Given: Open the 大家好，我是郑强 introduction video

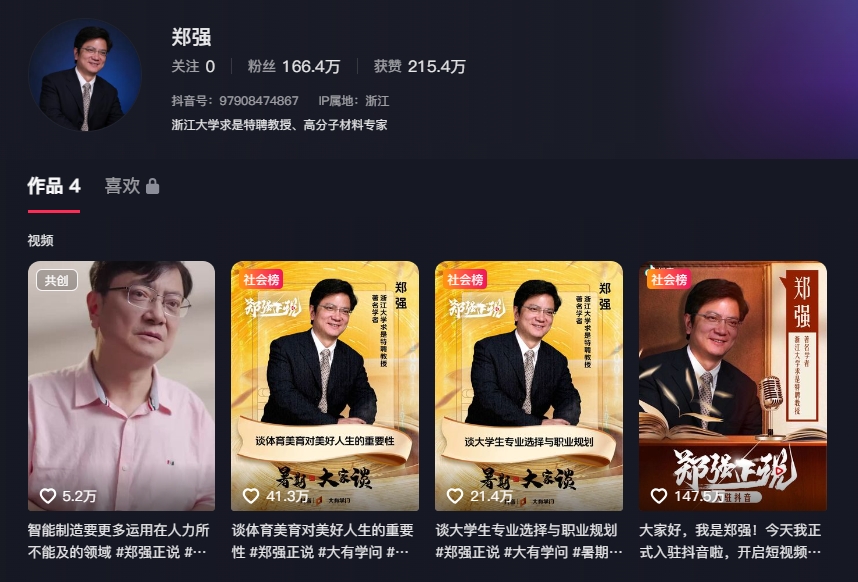Looking at the screenshot, I should tap(733, 386).
